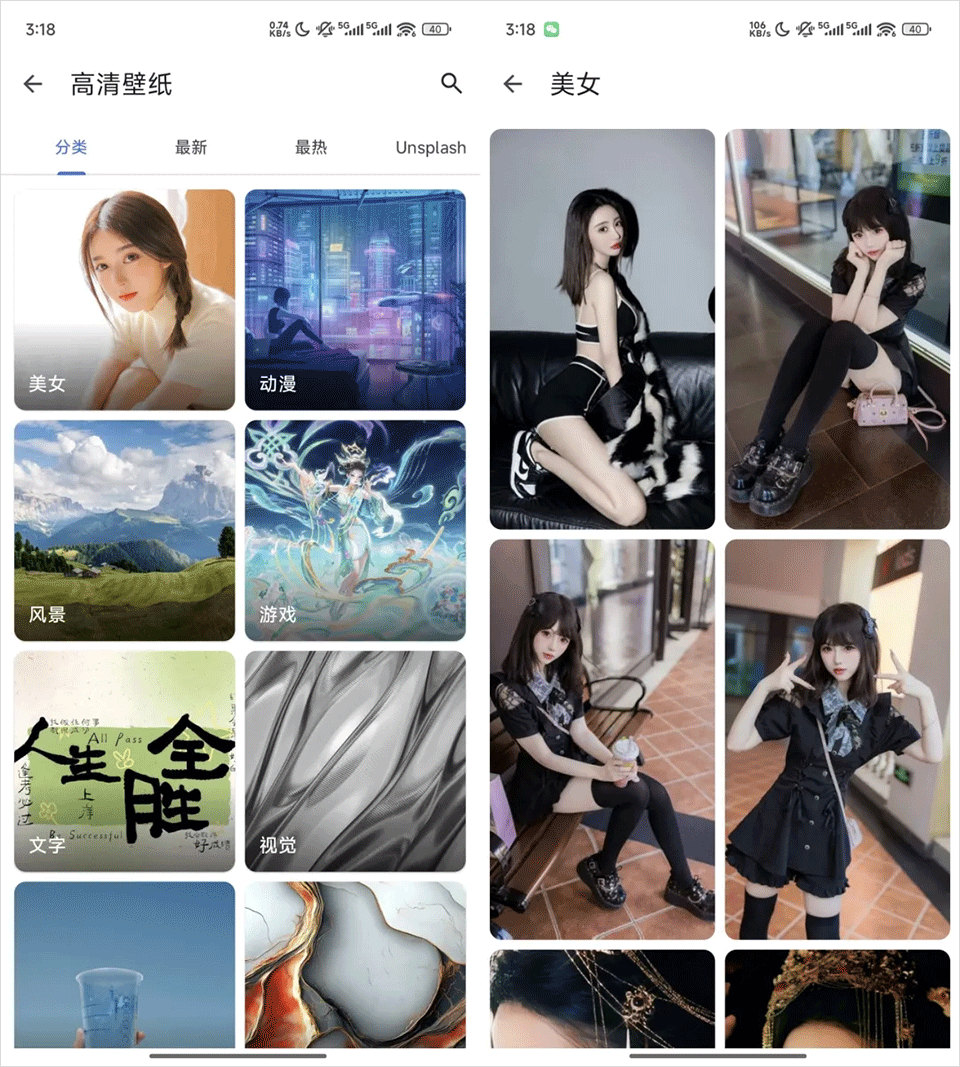Open the 游戏 category card
Screen dimensions: 960x1067
[x=355, y=530]
